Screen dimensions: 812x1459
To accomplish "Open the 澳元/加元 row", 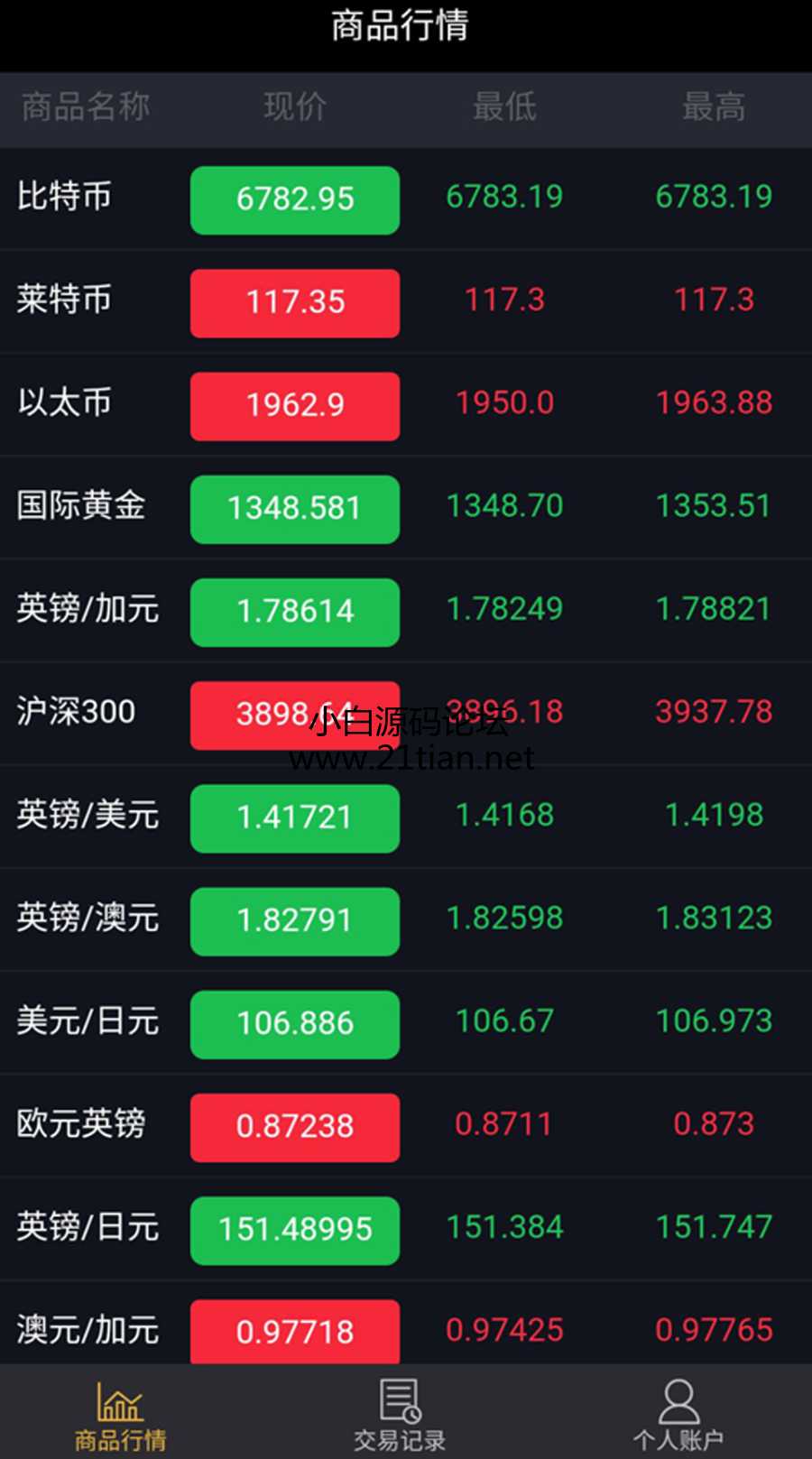I will coord(406,1322).
